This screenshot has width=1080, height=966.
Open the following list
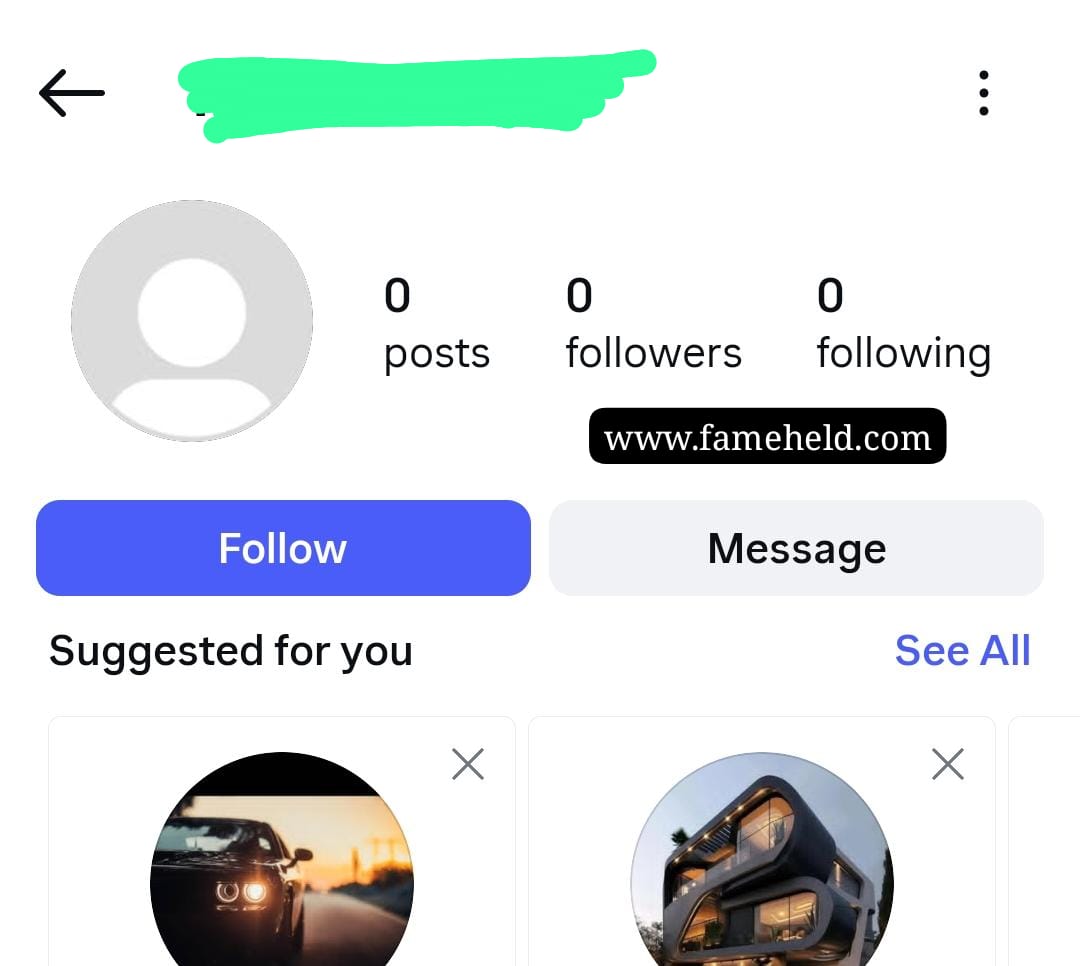(x=903, y=325)
